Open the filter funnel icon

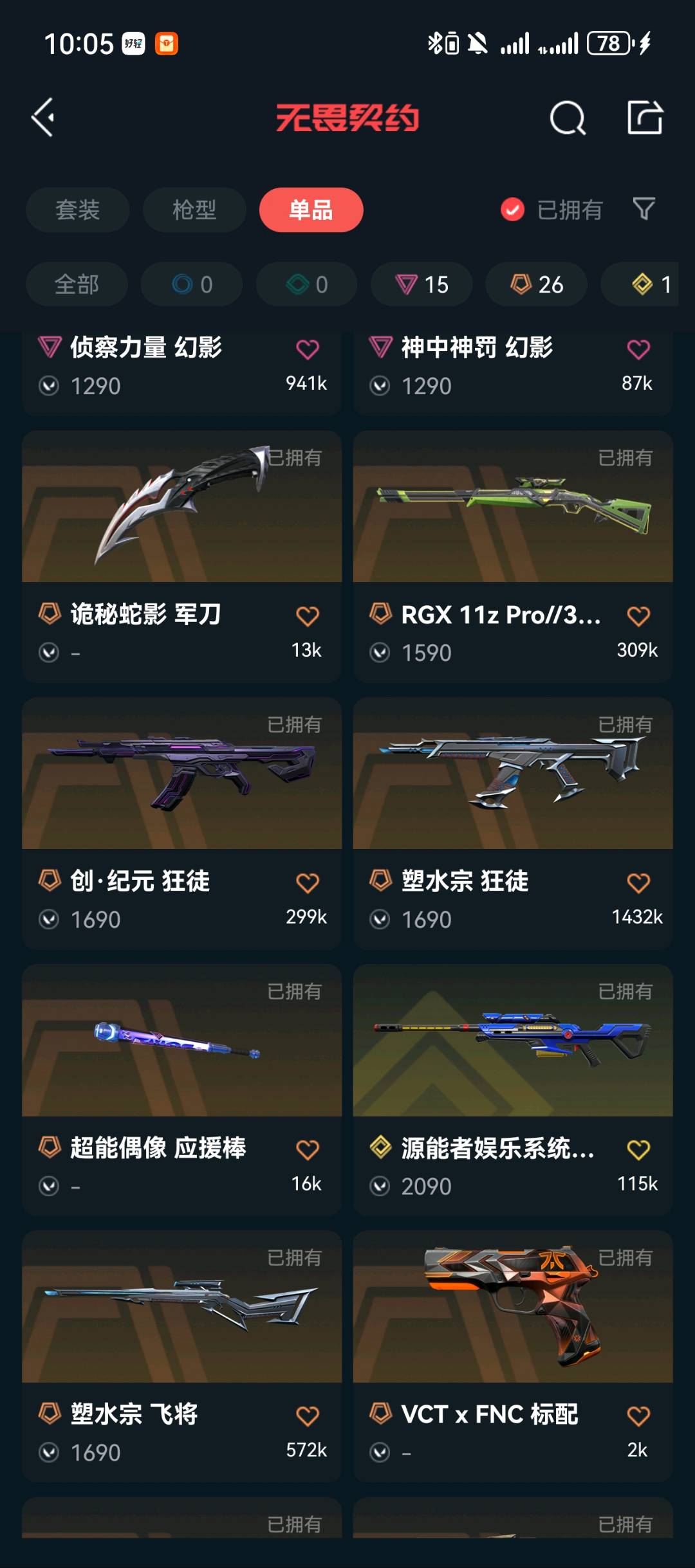pos(644,209)
